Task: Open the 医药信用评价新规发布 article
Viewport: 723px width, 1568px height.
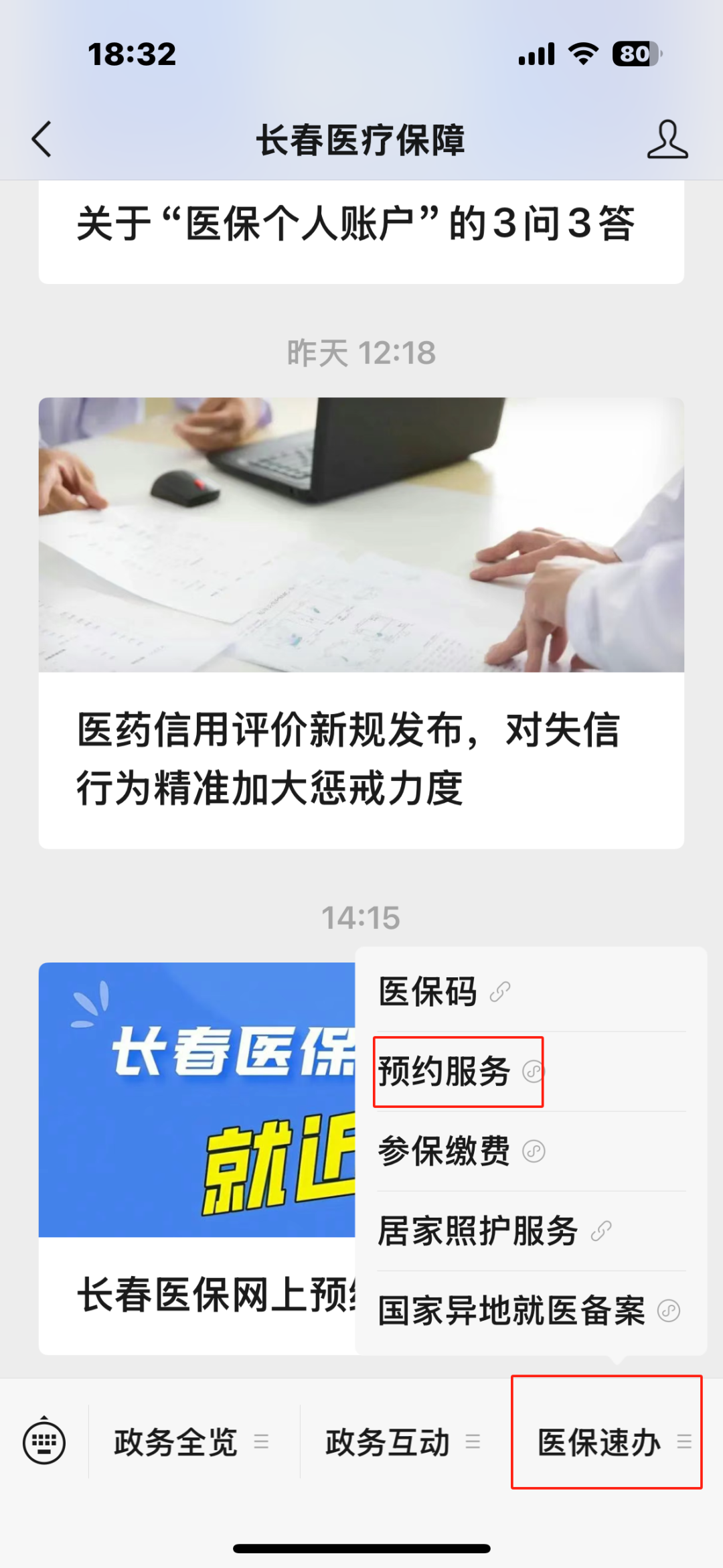Action: click(x=361, y=623)
